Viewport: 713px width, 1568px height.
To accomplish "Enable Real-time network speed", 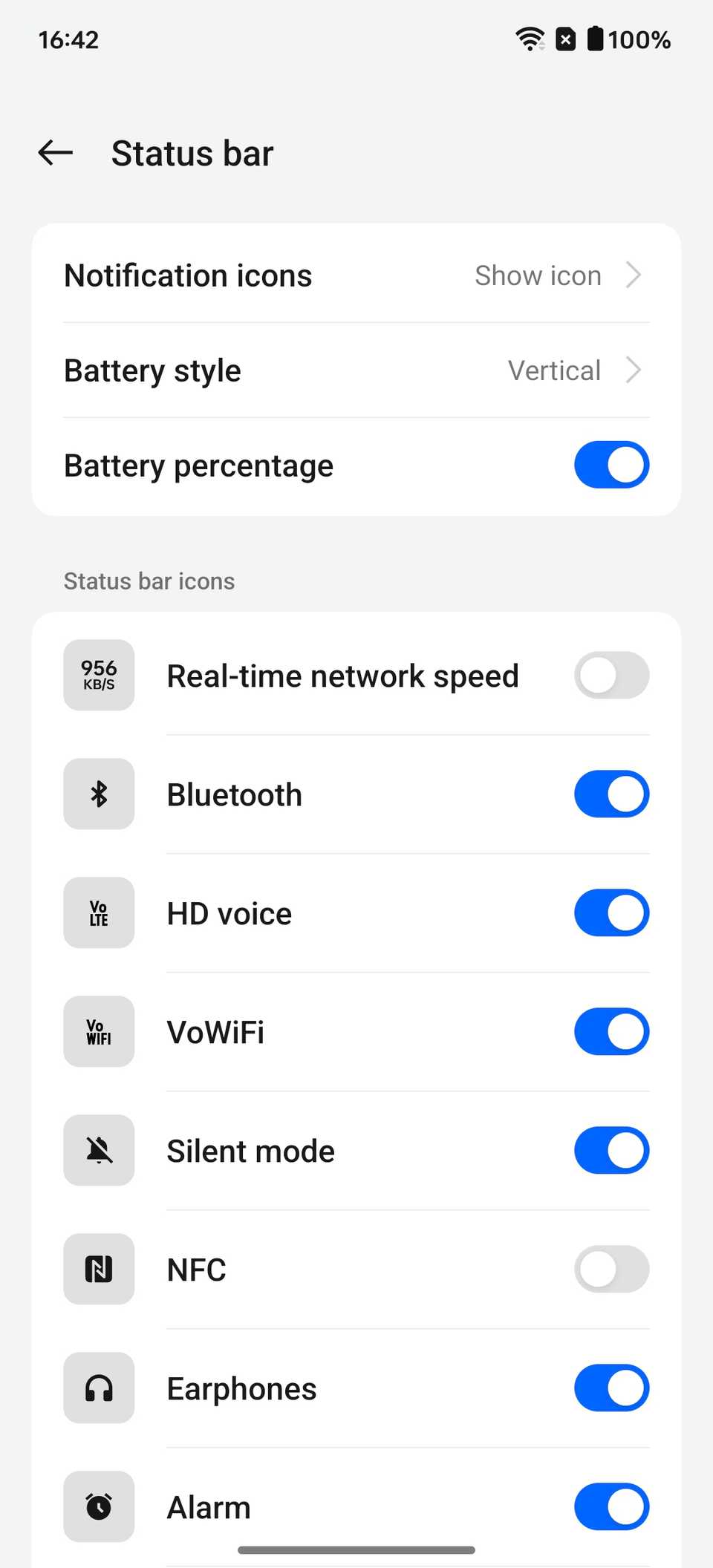I will coord(611,675).
